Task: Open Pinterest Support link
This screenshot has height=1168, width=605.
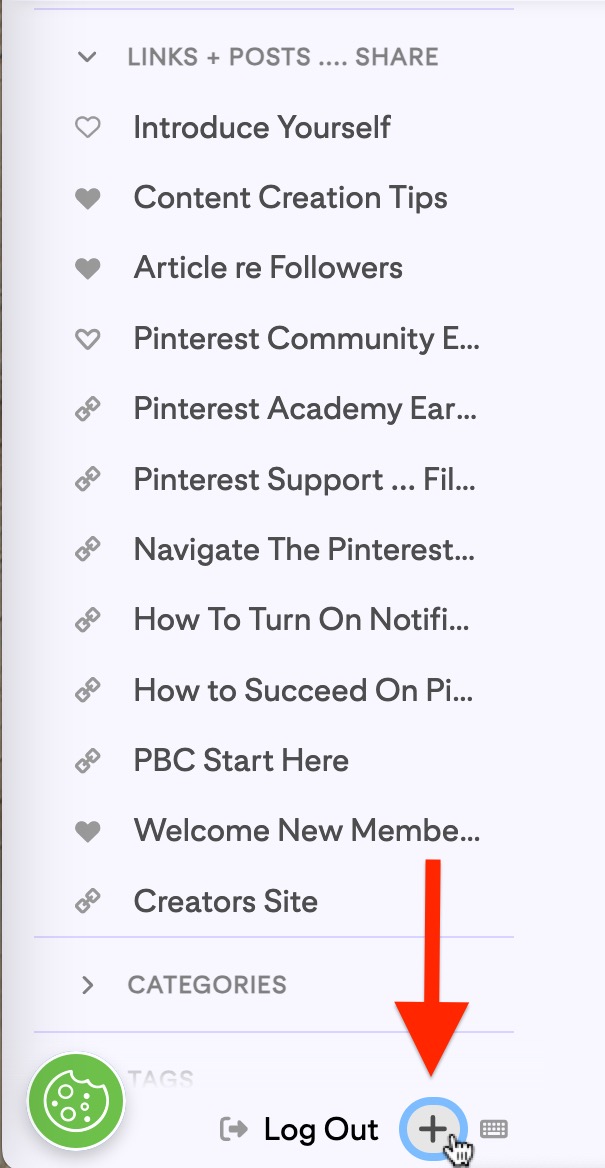Action: click(x=304, y=479)
